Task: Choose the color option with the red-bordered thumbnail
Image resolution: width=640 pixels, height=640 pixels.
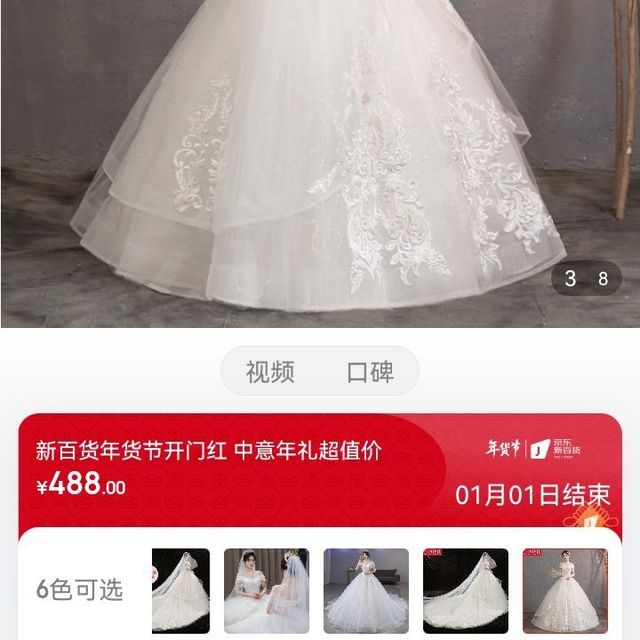Action: click(x=565, y=590)
